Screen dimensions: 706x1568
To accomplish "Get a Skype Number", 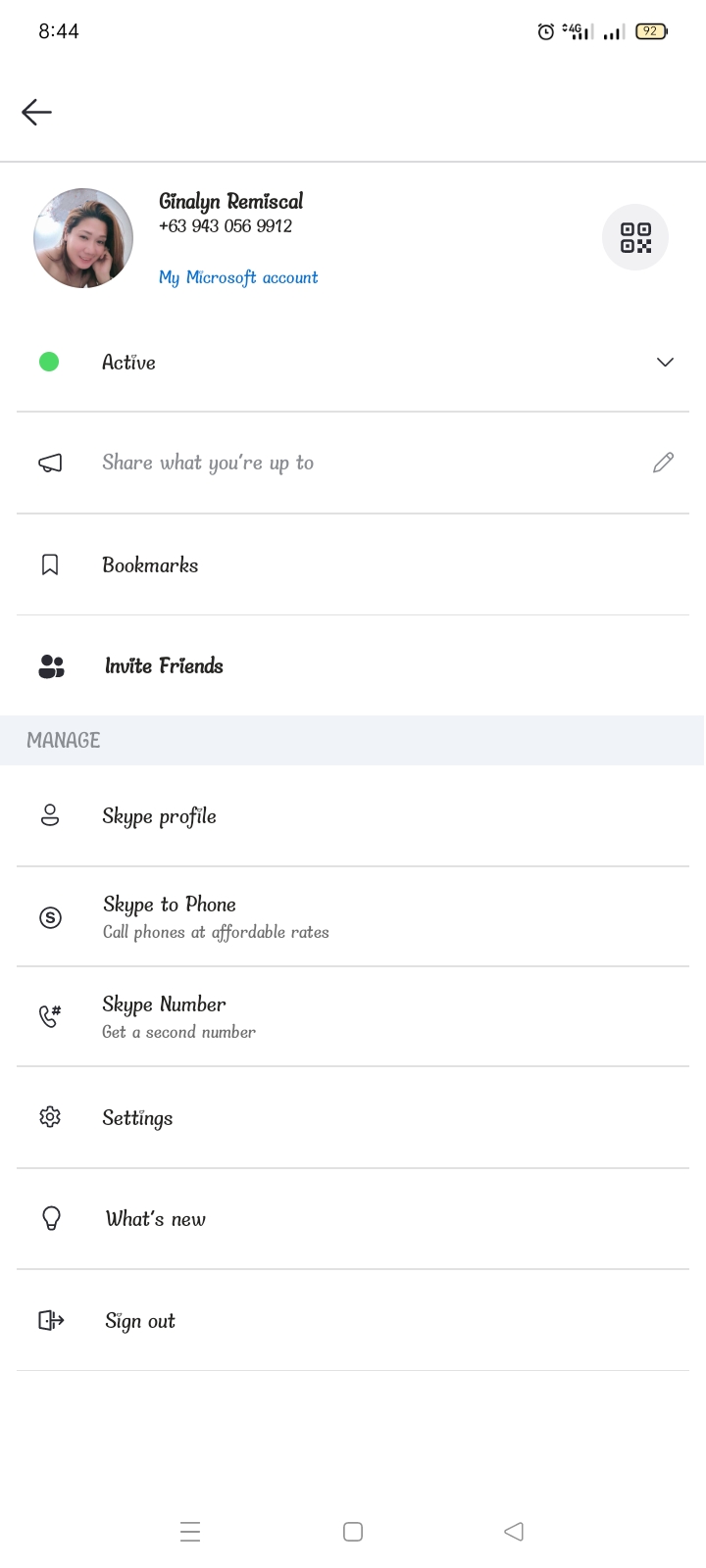I will tap(353, 1016).
